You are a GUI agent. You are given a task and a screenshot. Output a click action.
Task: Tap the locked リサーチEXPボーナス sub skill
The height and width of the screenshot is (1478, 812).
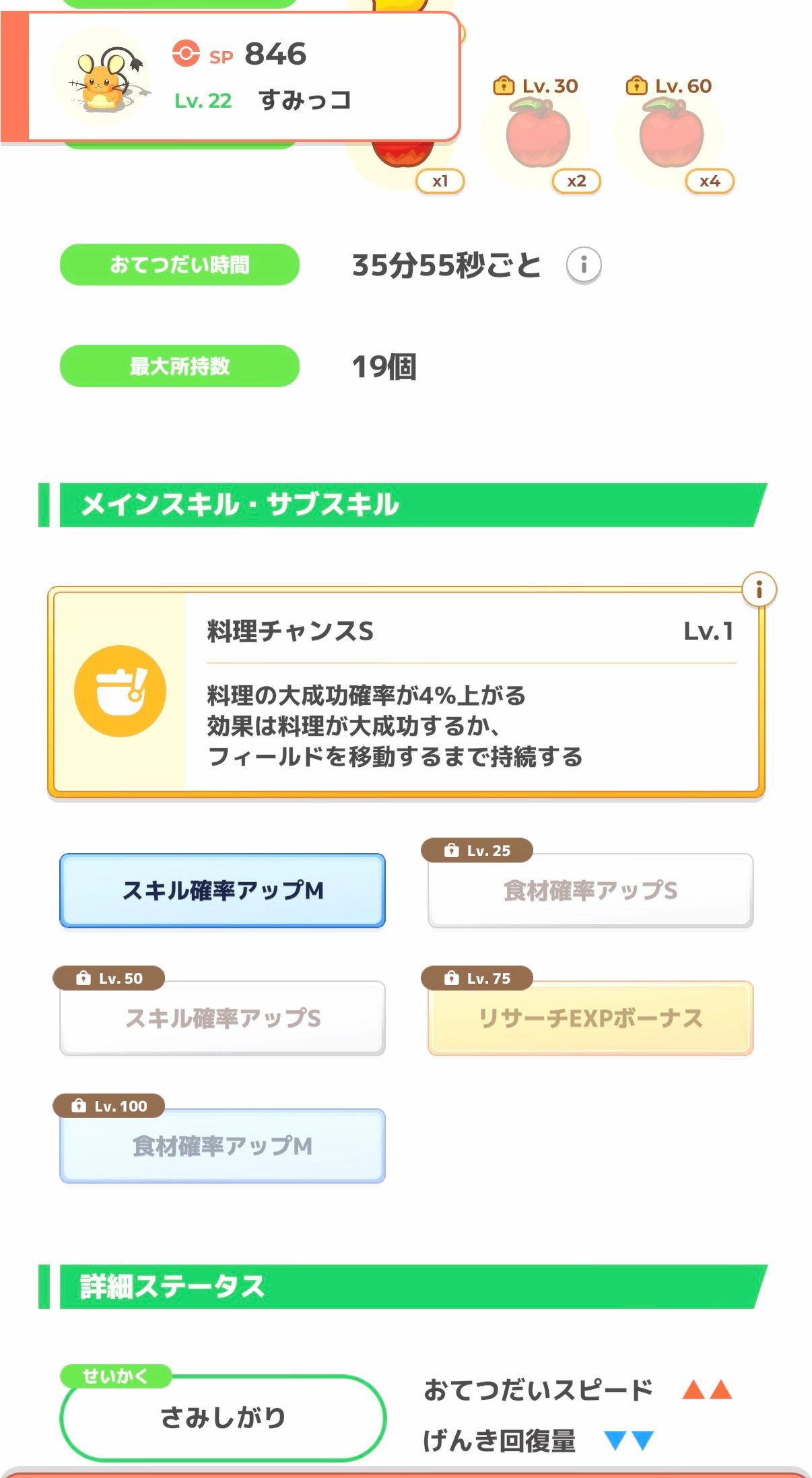point(590,1017)
